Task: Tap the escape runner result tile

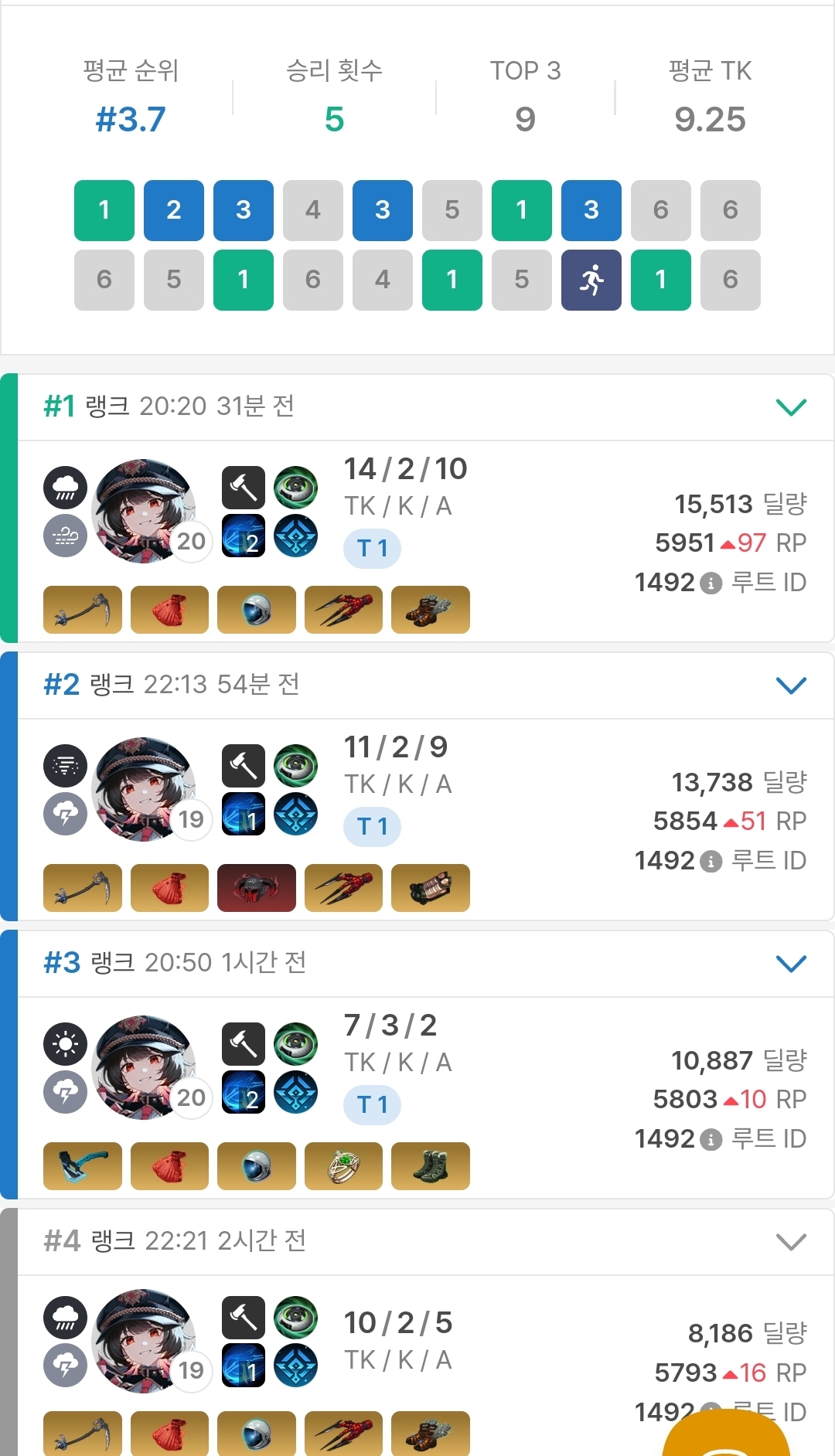Action: coord(591,280)
